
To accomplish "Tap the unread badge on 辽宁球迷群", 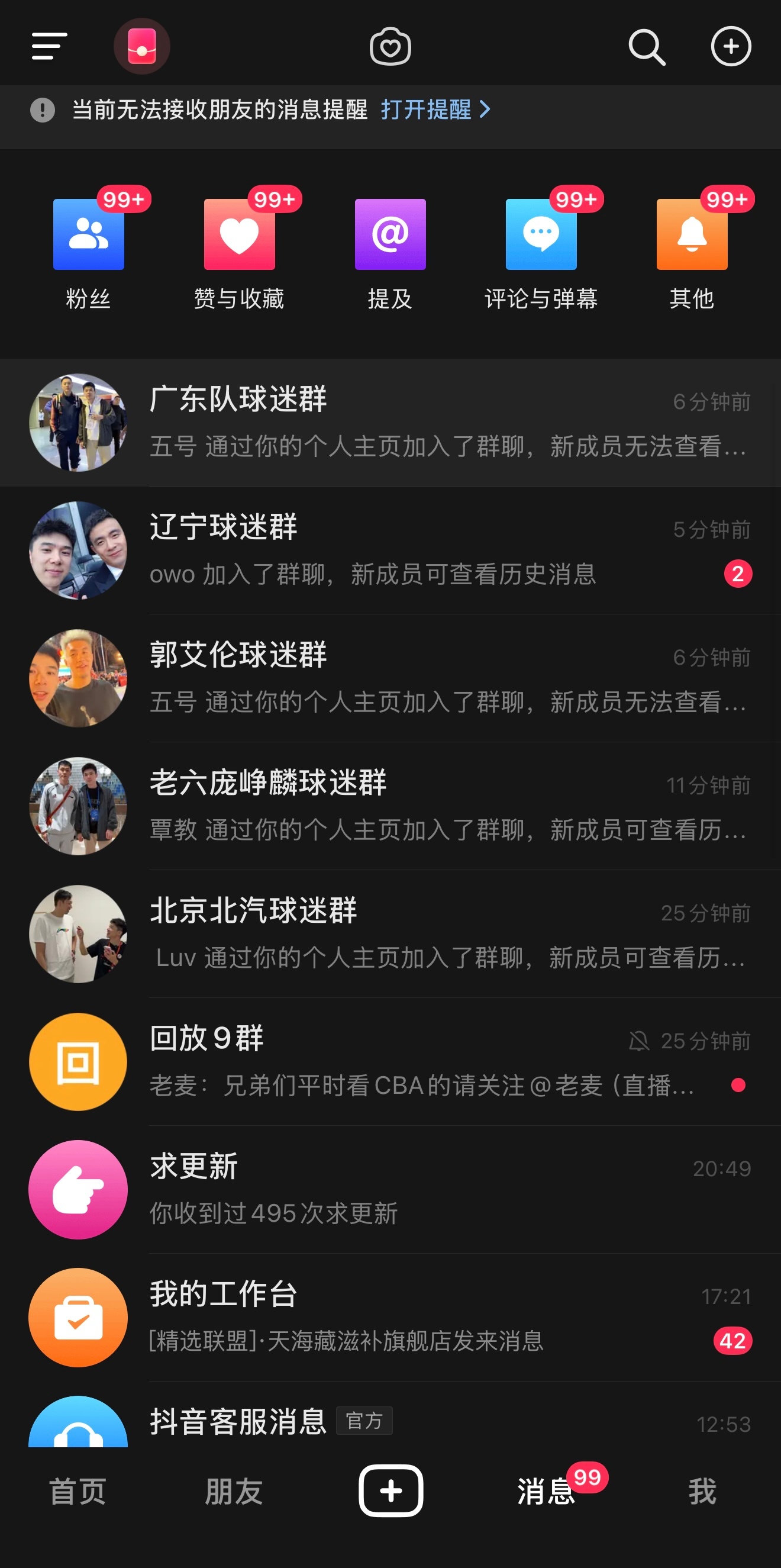I will pos(738,574).
